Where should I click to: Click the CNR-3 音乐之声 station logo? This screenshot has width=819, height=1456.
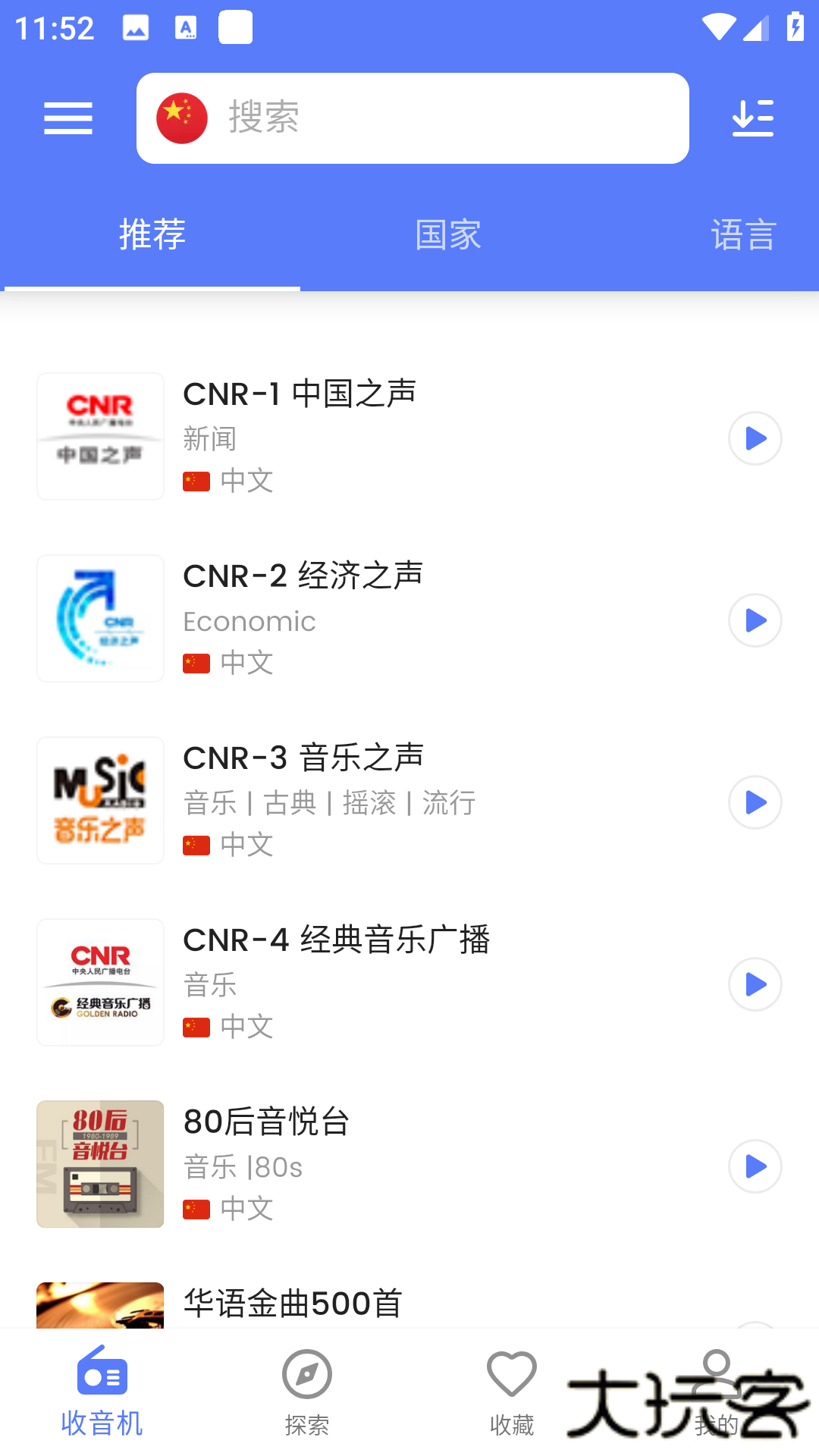[99, 800]
